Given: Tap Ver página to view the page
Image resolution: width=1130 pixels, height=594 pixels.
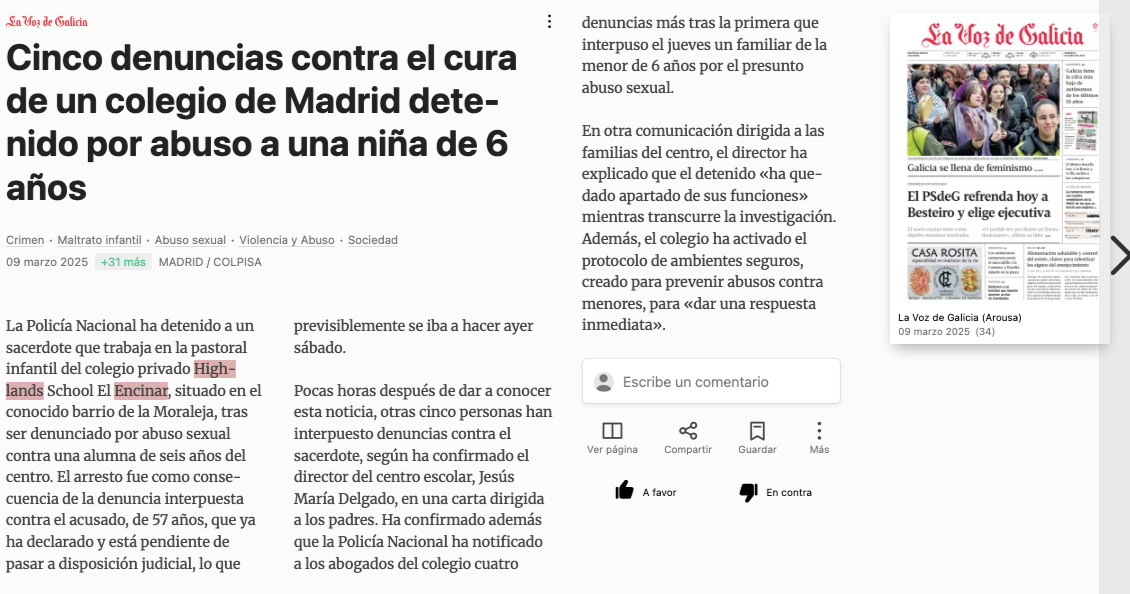Looking at the screenshot, I should 613,438.
